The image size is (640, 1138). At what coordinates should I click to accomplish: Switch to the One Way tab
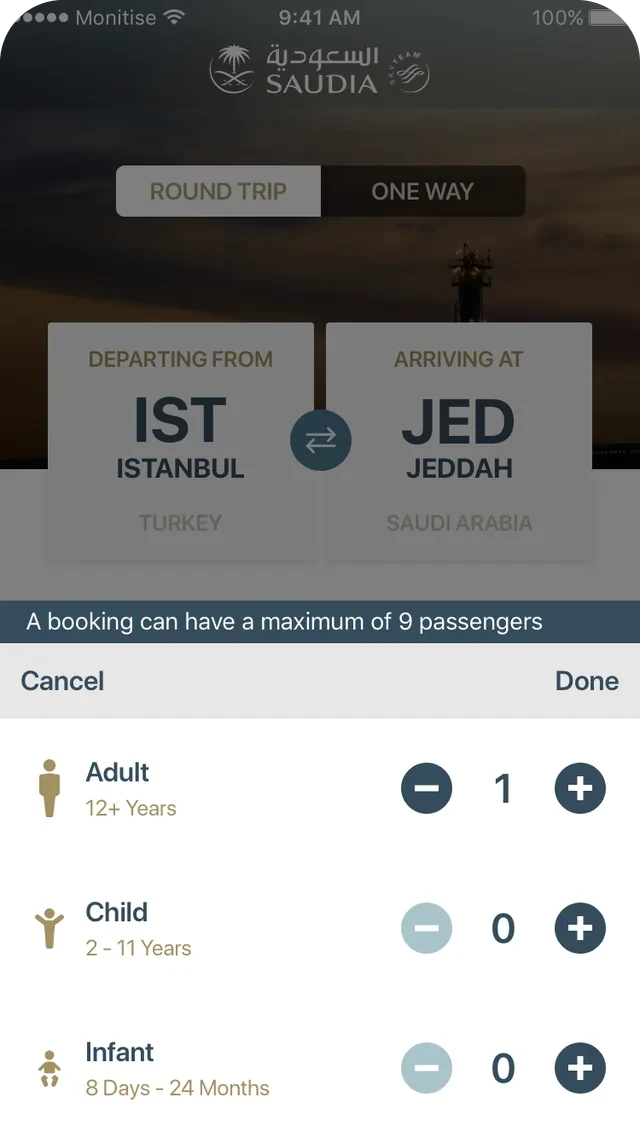[422, 191]
